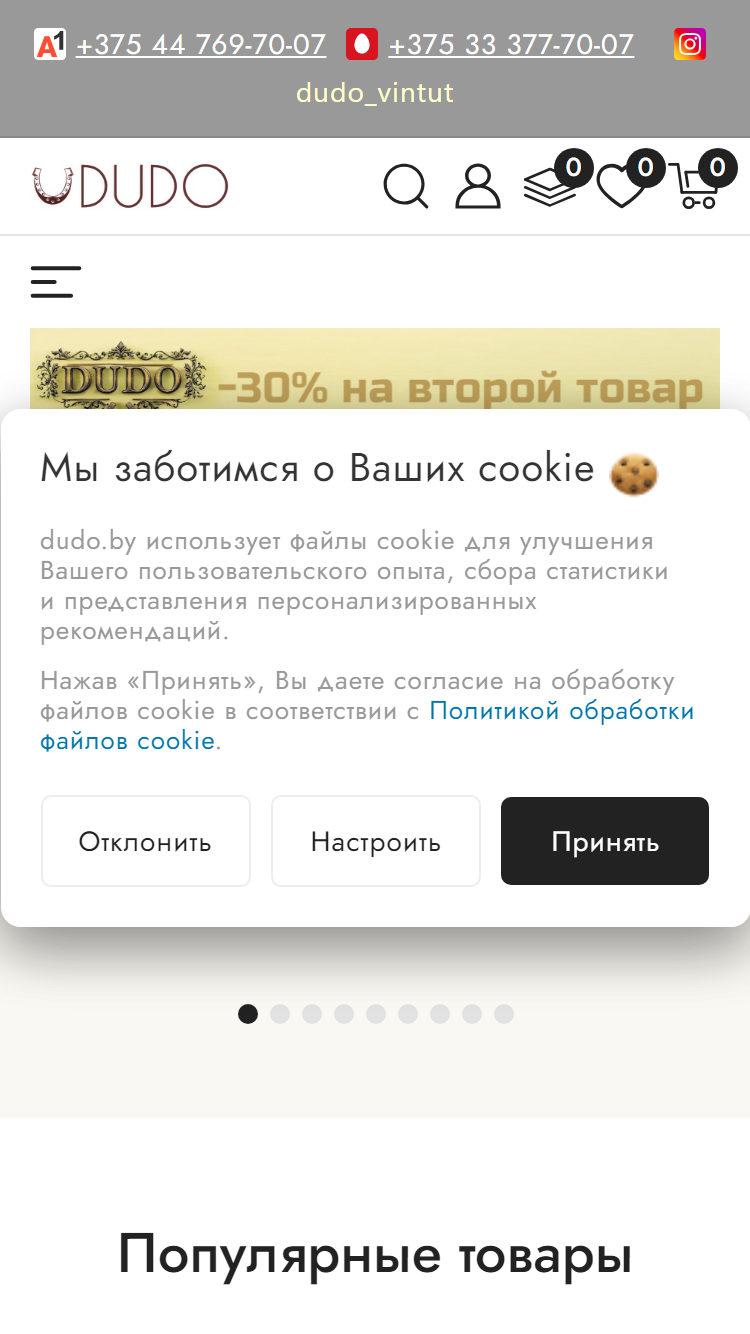
Task: Open the -30% second item promo banner
Action: (x=375, y=369)
